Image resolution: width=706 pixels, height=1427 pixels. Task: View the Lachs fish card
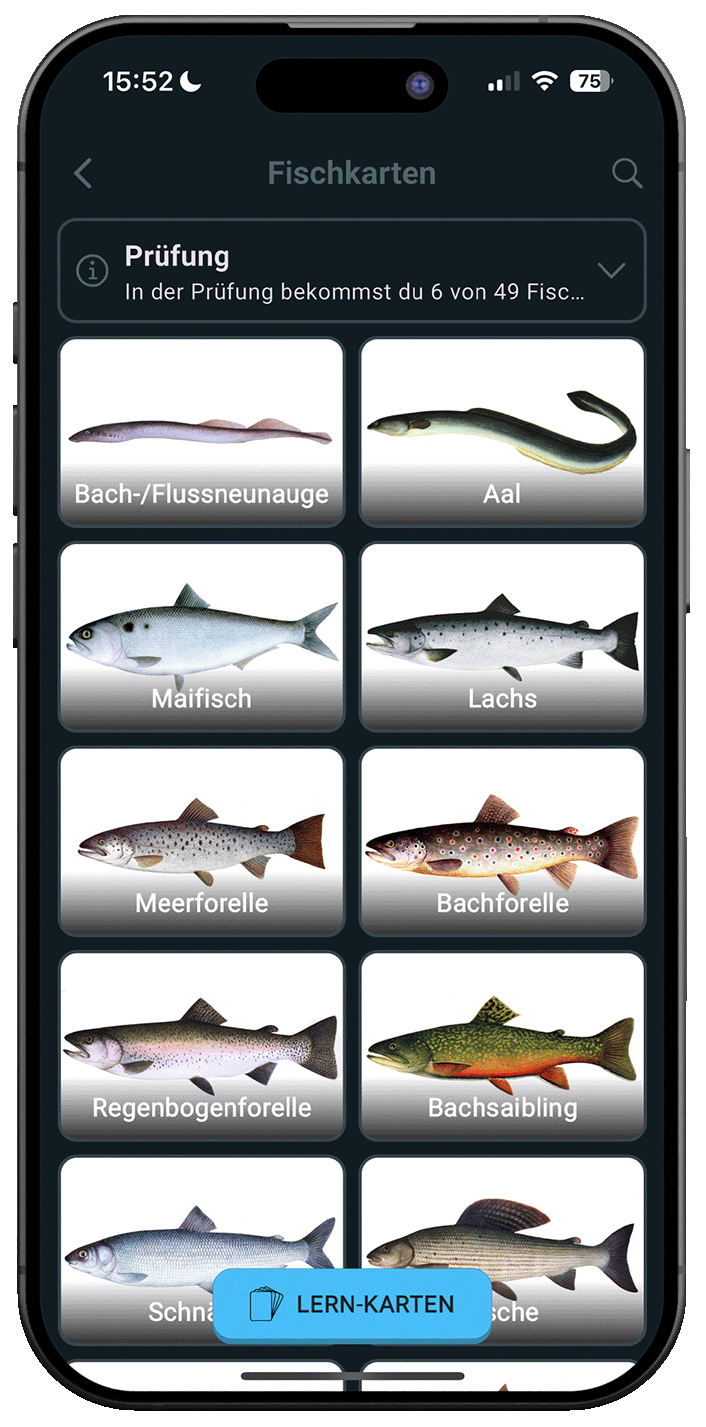tap(502, 637)
